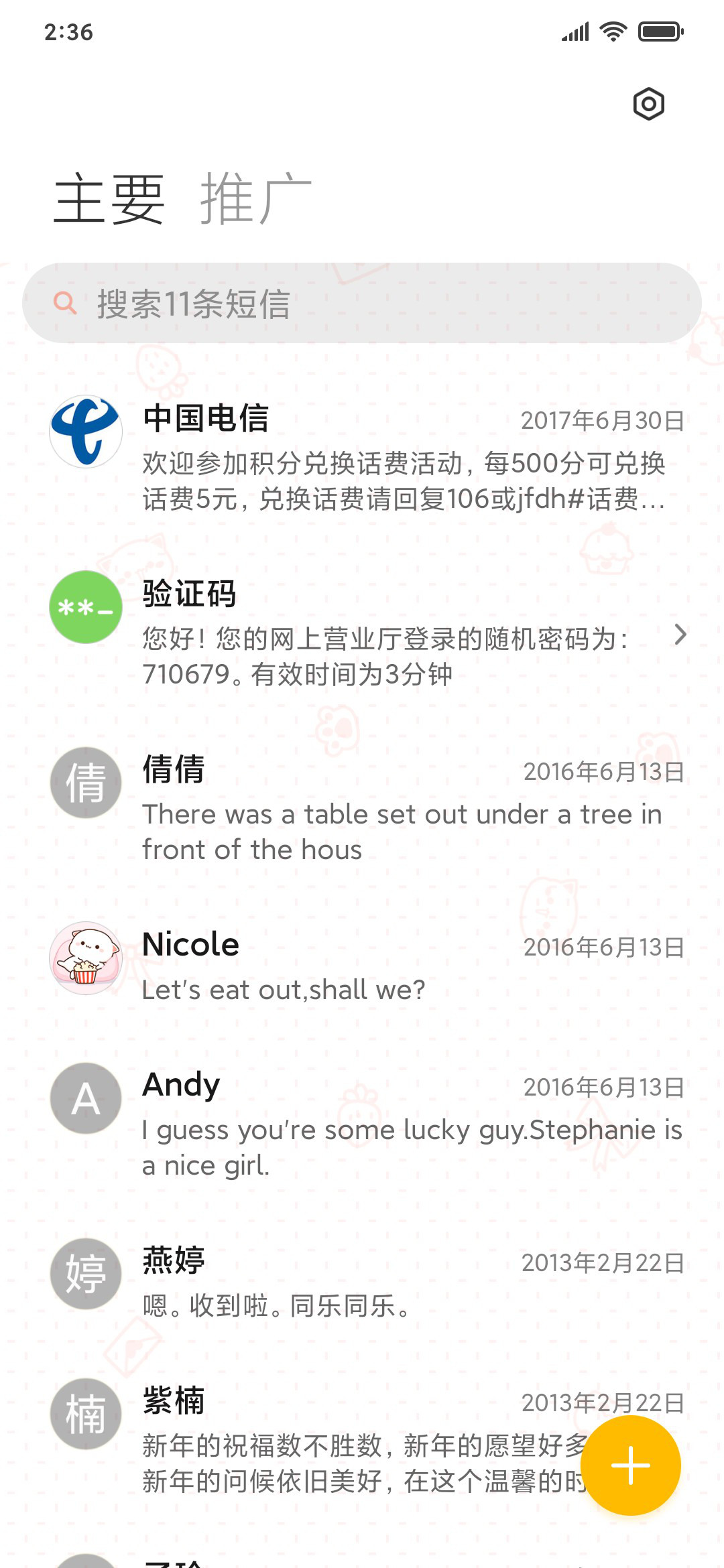The height and width of the screenshot is (1568, 724).
Task: Compose a new message with plus button
Action: [x=630, y=1465]
